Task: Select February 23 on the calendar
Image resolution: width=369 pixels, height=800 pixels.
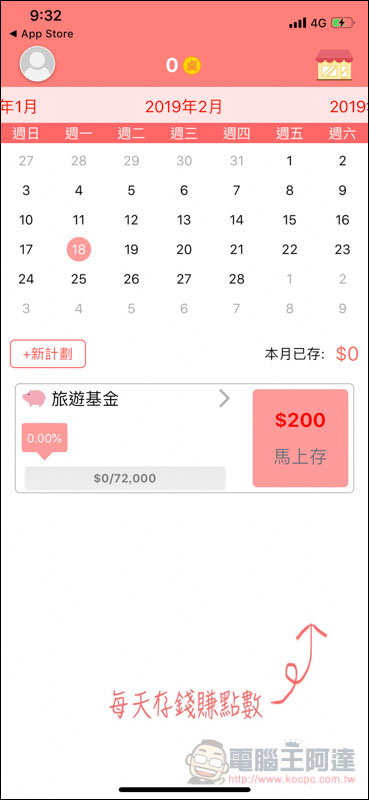Action: tap(342, 249)
